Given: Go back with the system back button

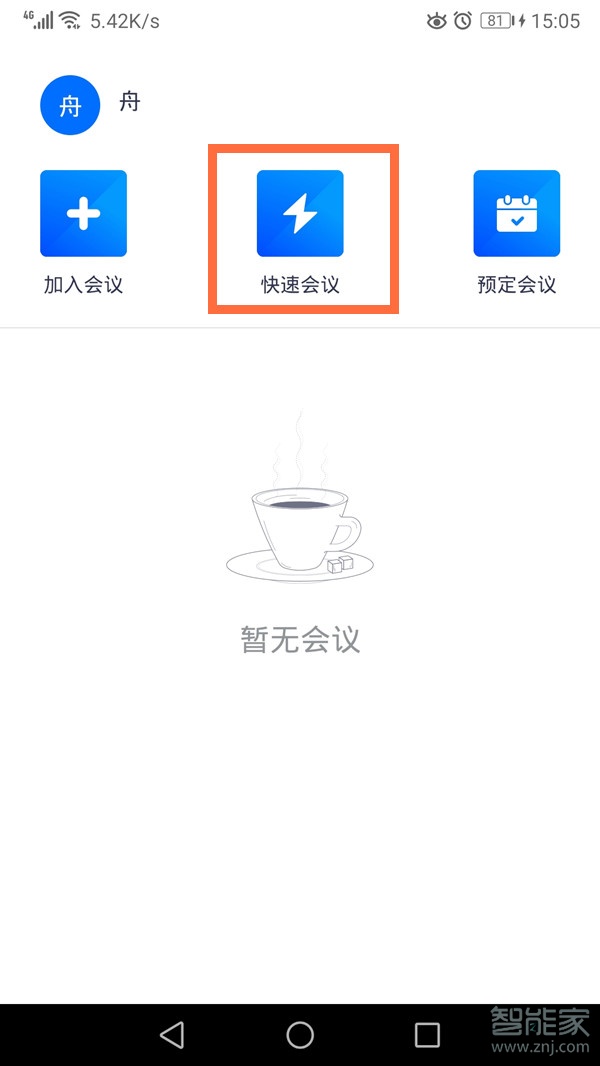Looking at the screenshot, I should [172, 1034].
